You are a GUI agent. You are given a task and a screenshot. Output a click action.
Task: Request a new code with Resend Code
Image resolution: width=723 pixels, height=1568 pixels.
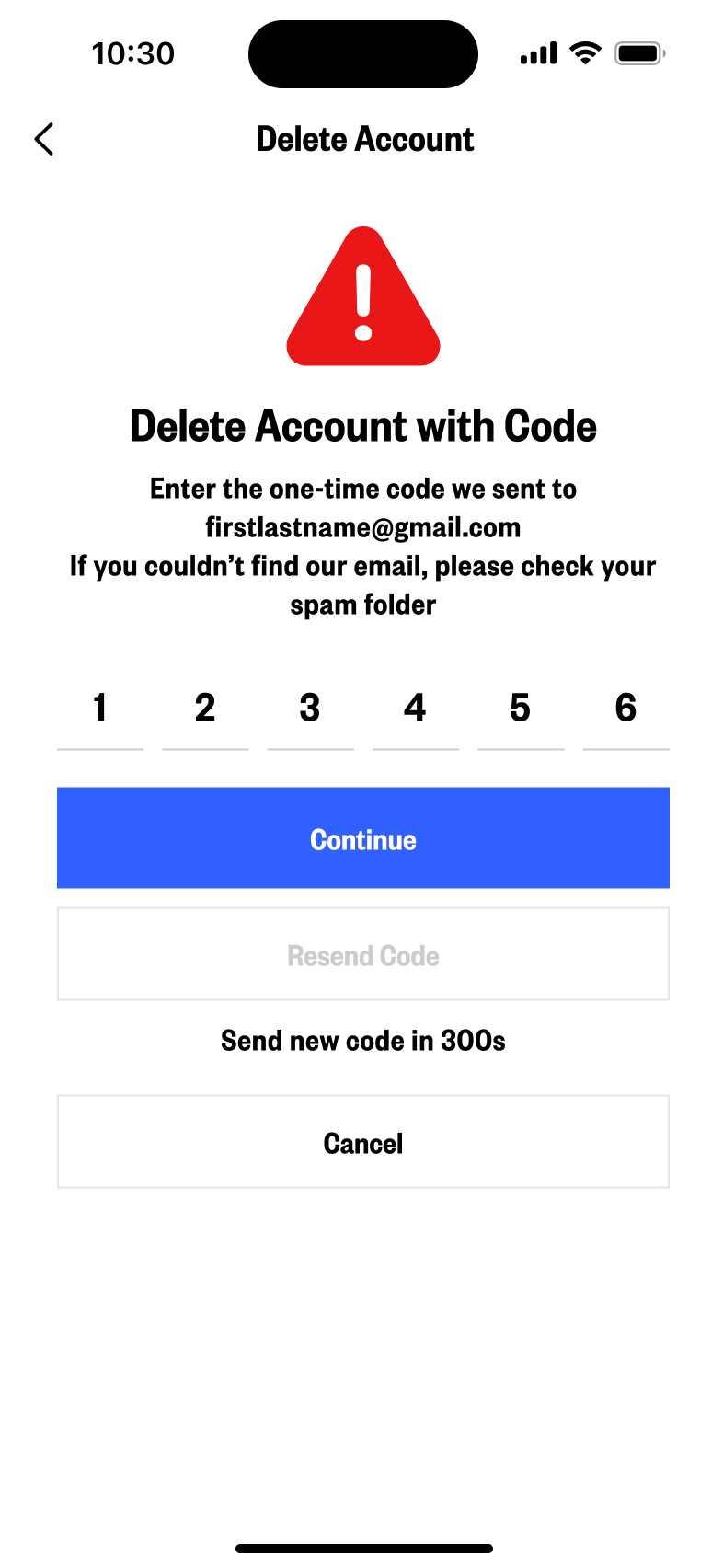coord(362,954)
